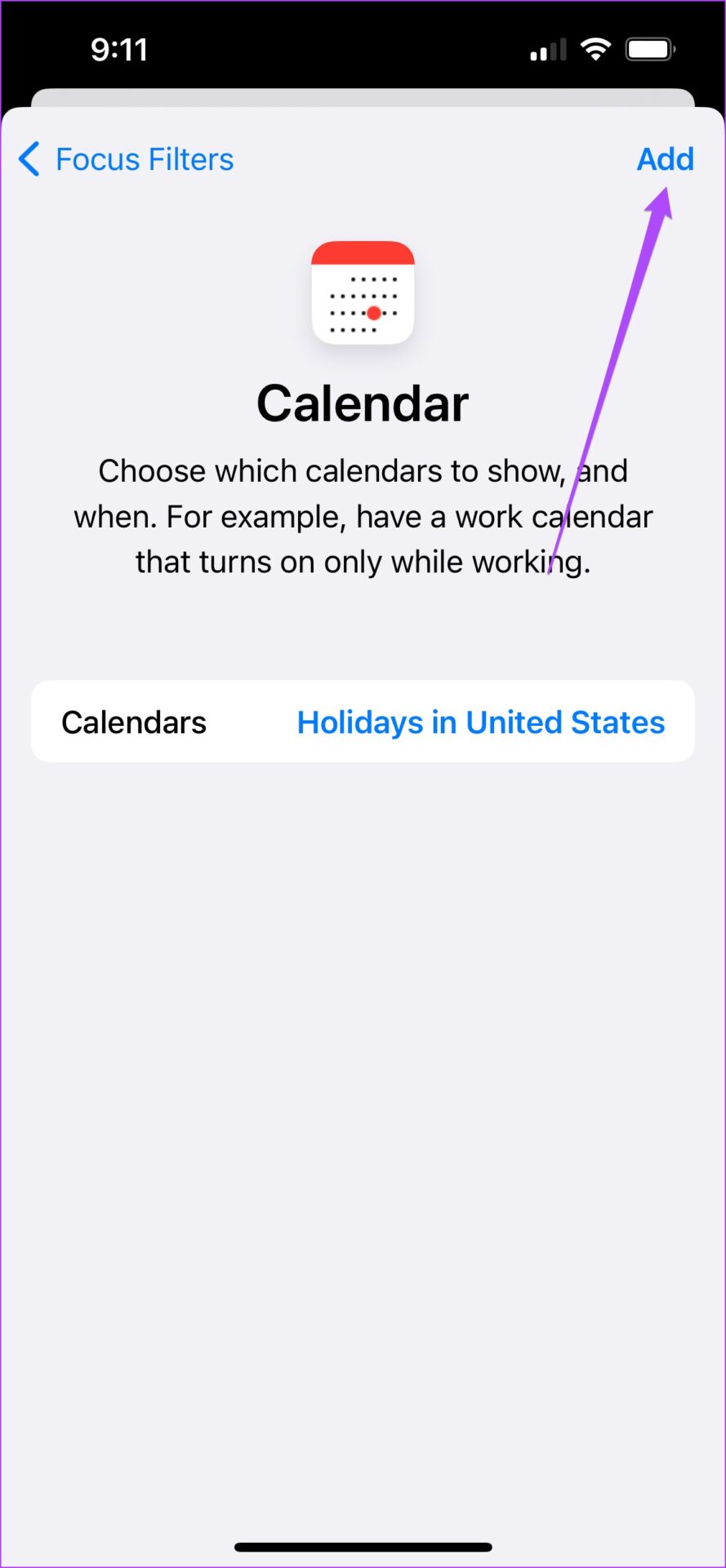
Task: Tap Add to save the filter
Action: coord(665,159)
